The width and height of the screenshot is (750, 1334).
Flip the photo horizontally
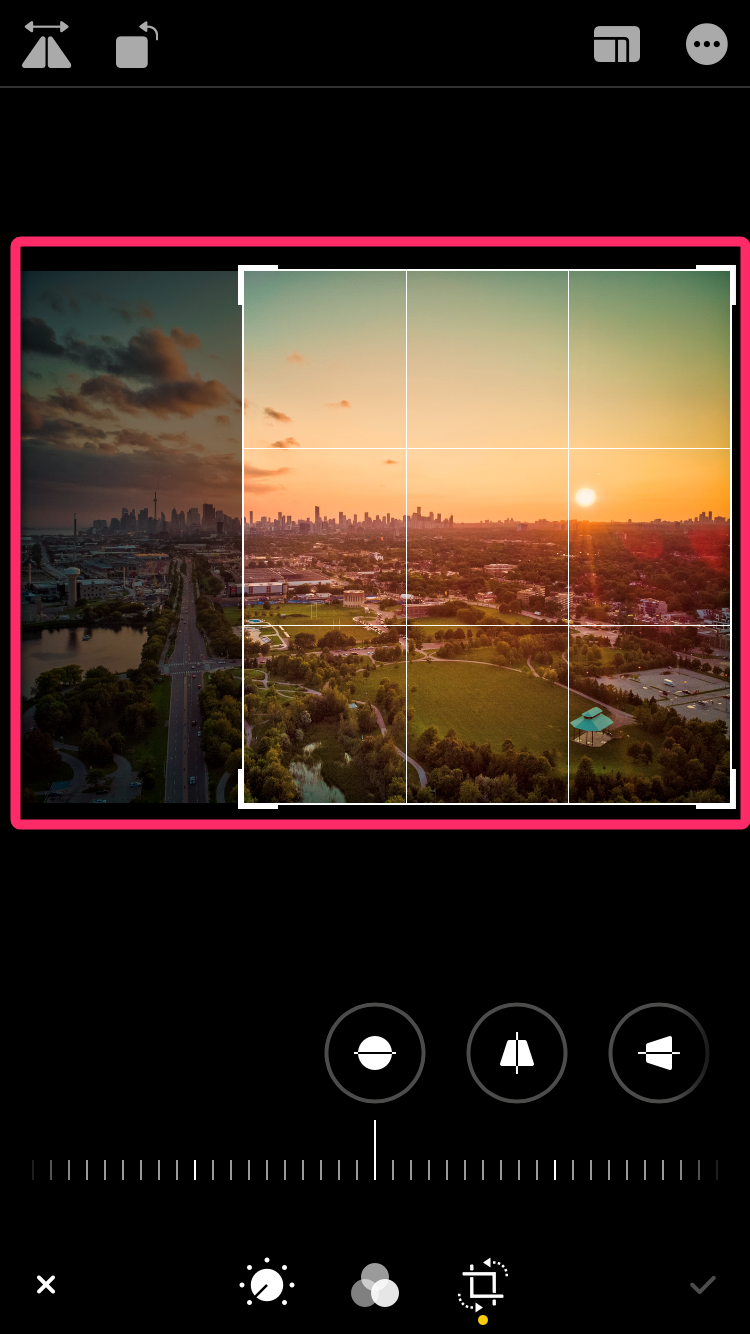(47, 46)
